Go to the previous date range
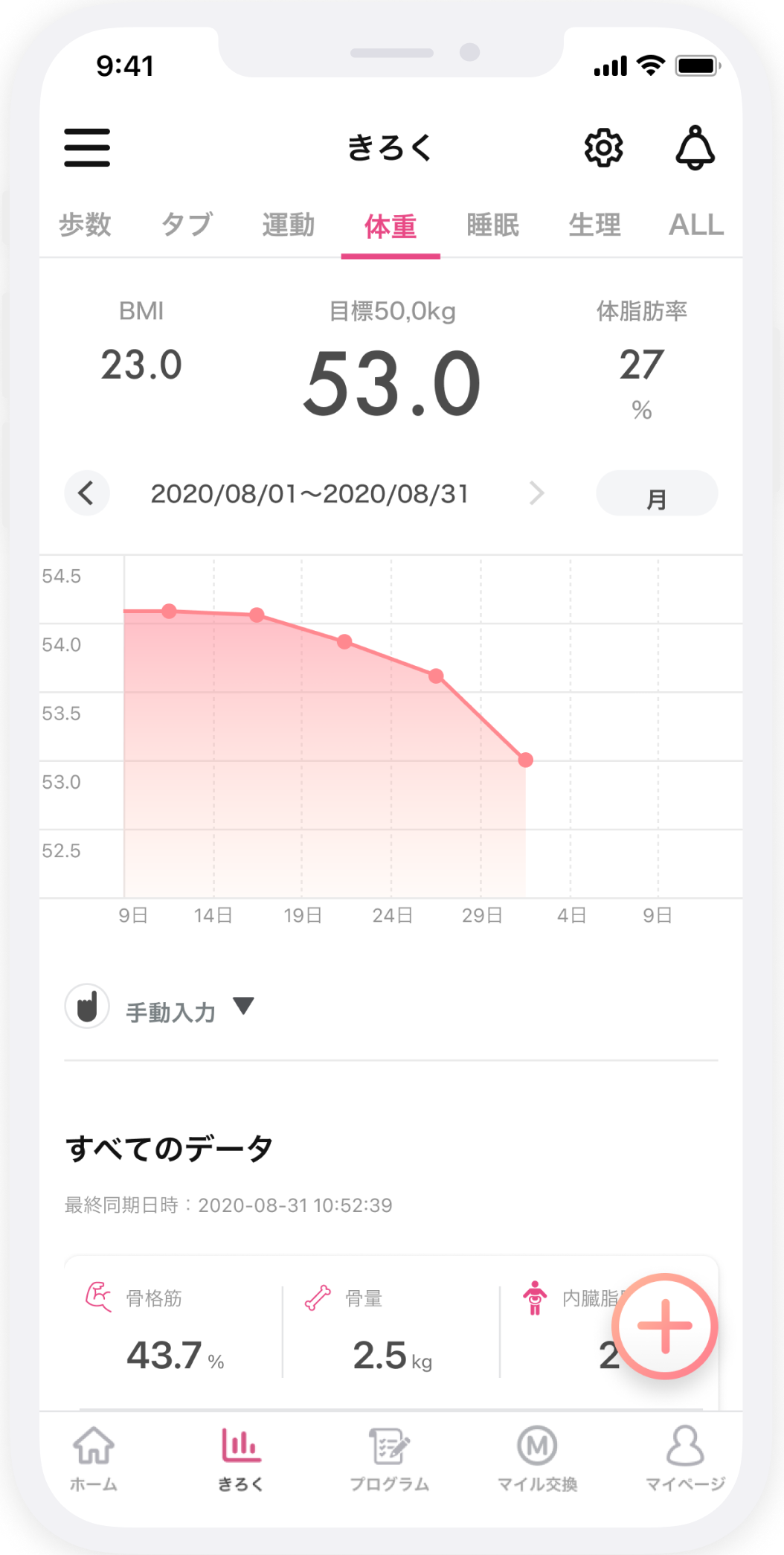The width and height of the screenshot is (784, 1555). click(x=87, y=493)
